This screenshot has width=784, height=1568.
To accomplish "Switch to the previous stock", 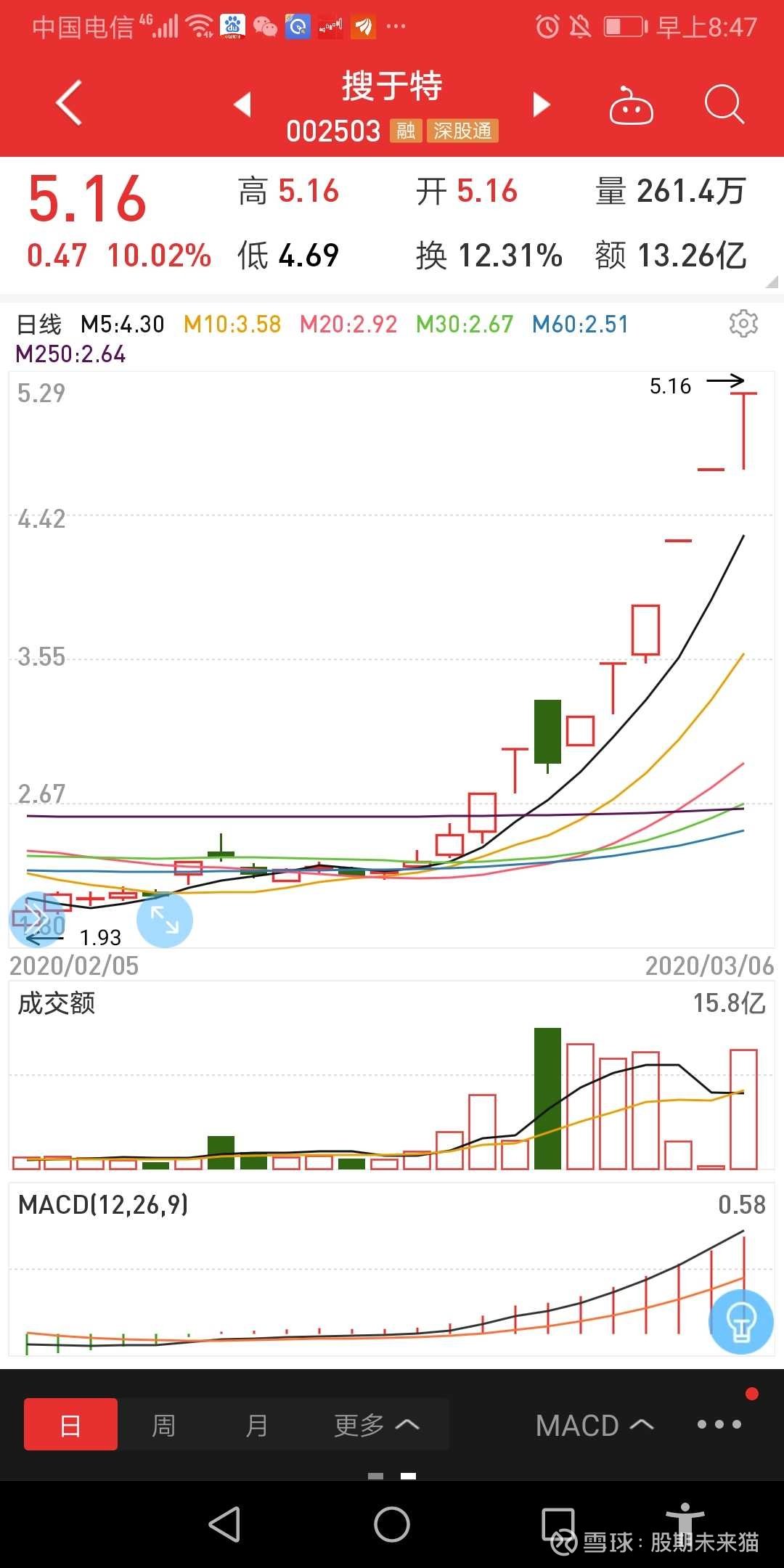I will pos(243,105).
